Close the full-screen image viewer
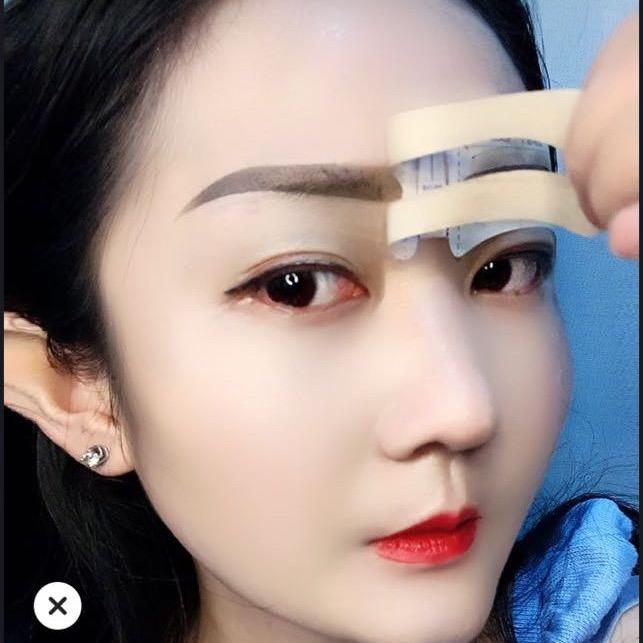This screenshot has width=643, height=643. [57, 605]
